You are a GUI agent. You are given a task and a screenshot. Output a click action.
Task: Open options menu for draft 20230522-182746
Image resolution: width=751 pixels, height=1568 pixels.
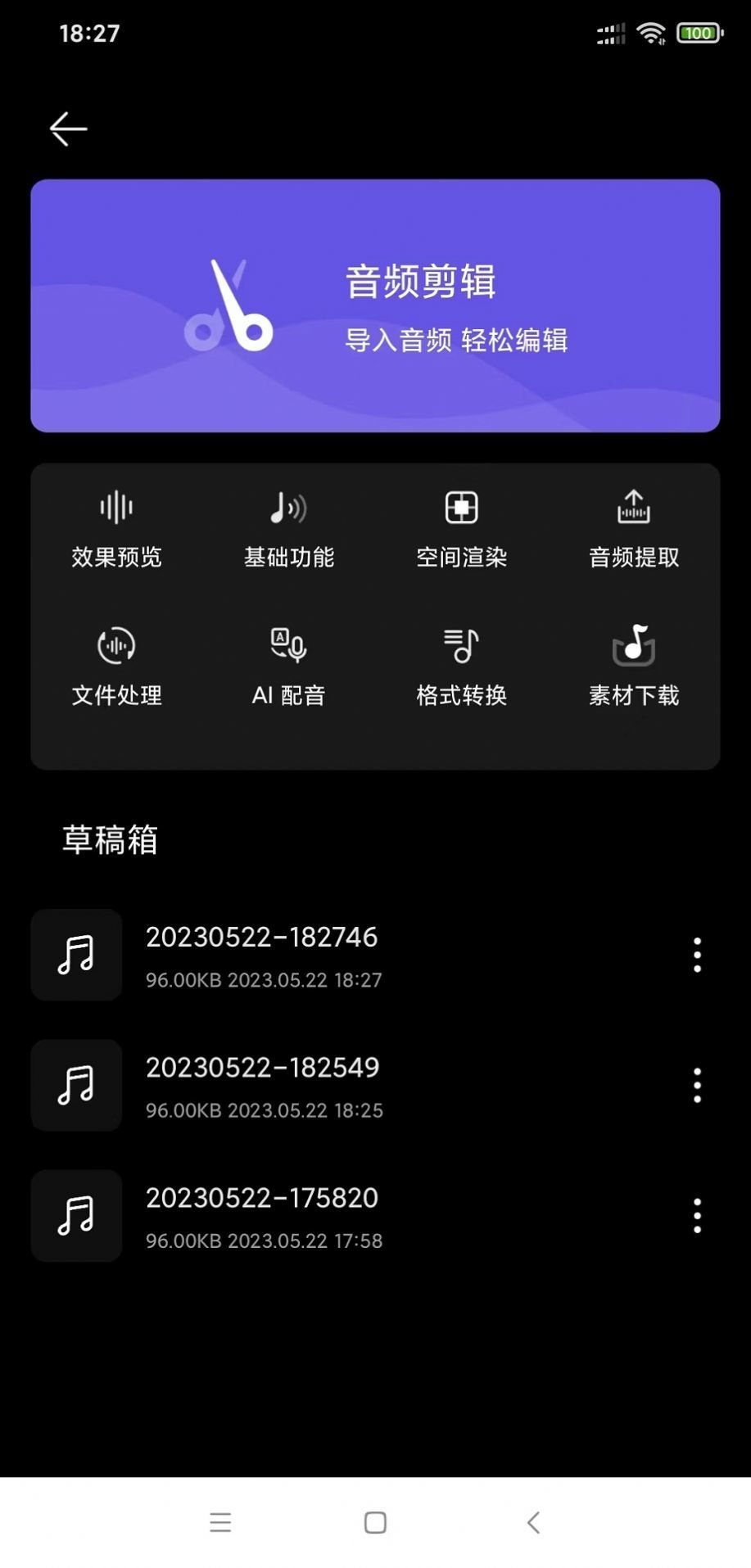click(697, 955)
